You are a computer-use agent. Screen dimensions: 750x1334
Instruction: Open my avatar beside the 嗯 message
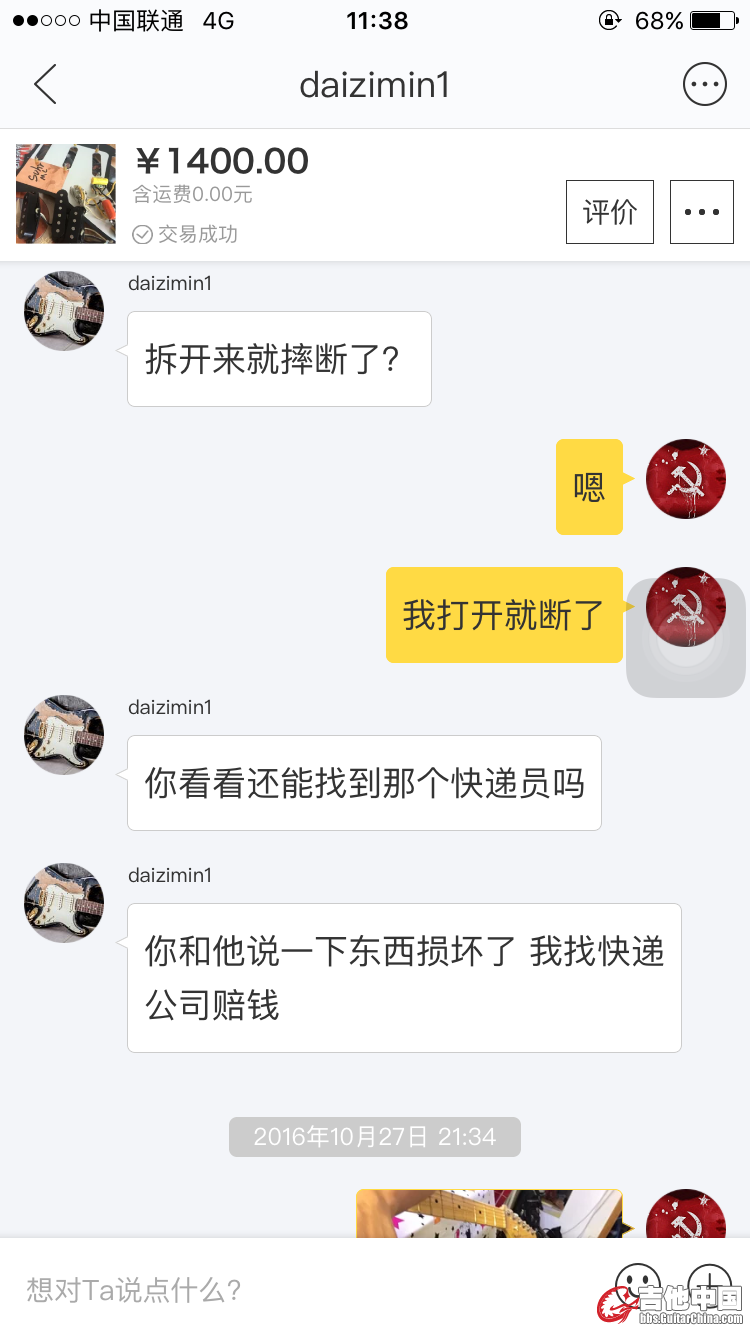pyautogui.click(x=685, y=479)
